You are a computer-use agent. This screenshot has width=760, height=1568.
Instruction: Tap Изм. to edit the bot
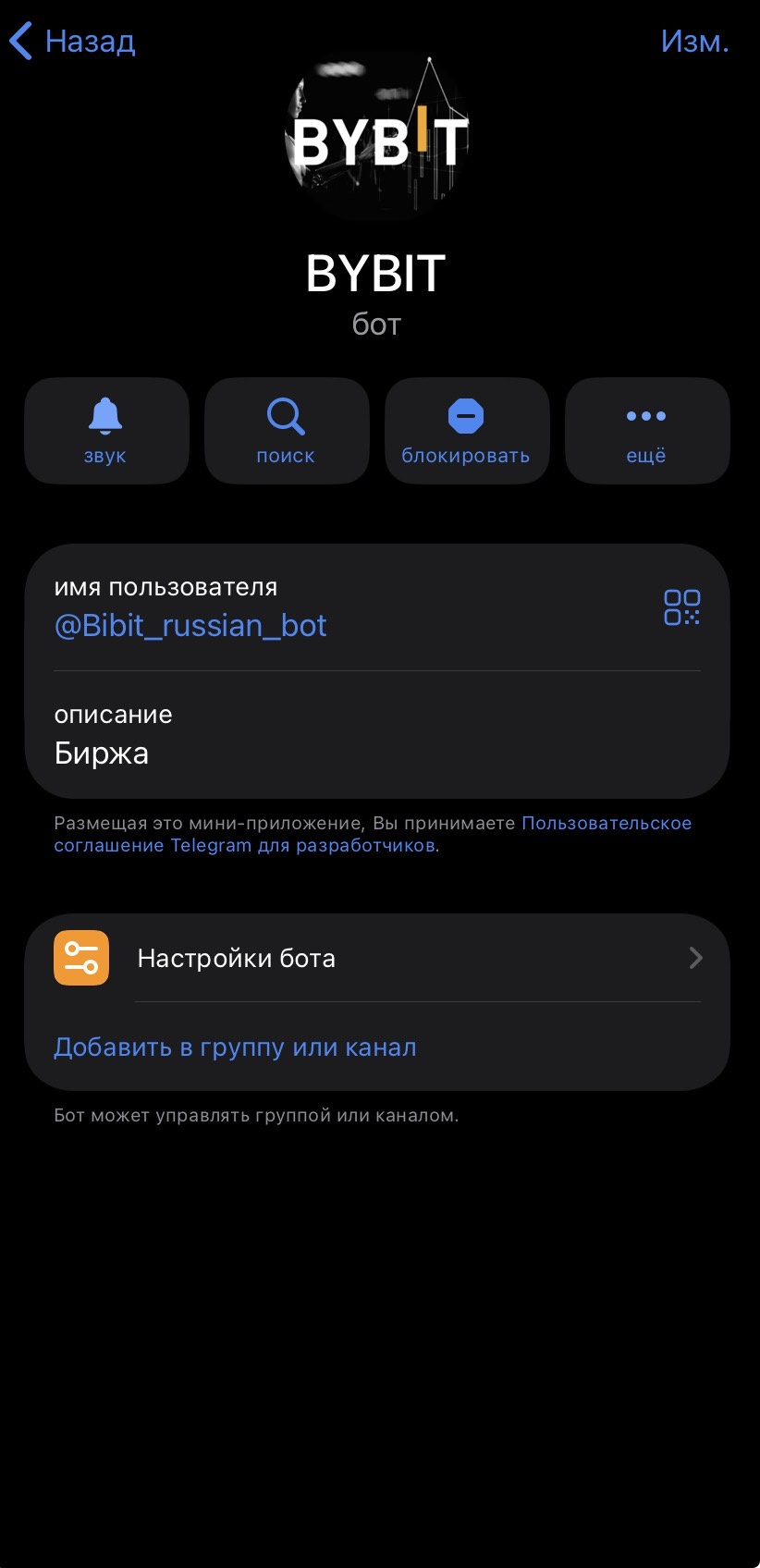point(694,42)
